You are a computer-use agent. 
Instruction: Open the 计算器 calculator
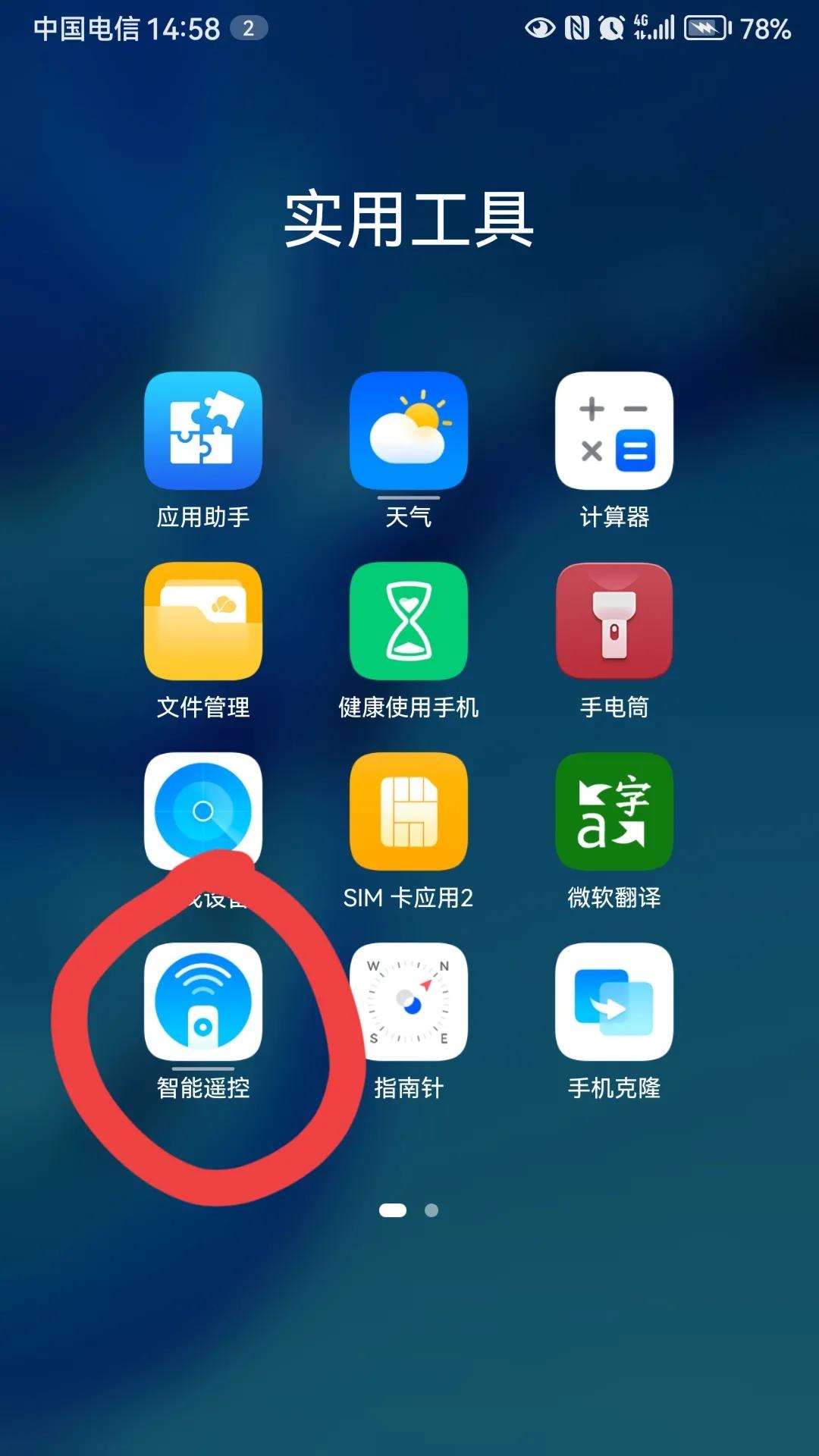click(x=613, y=431)
